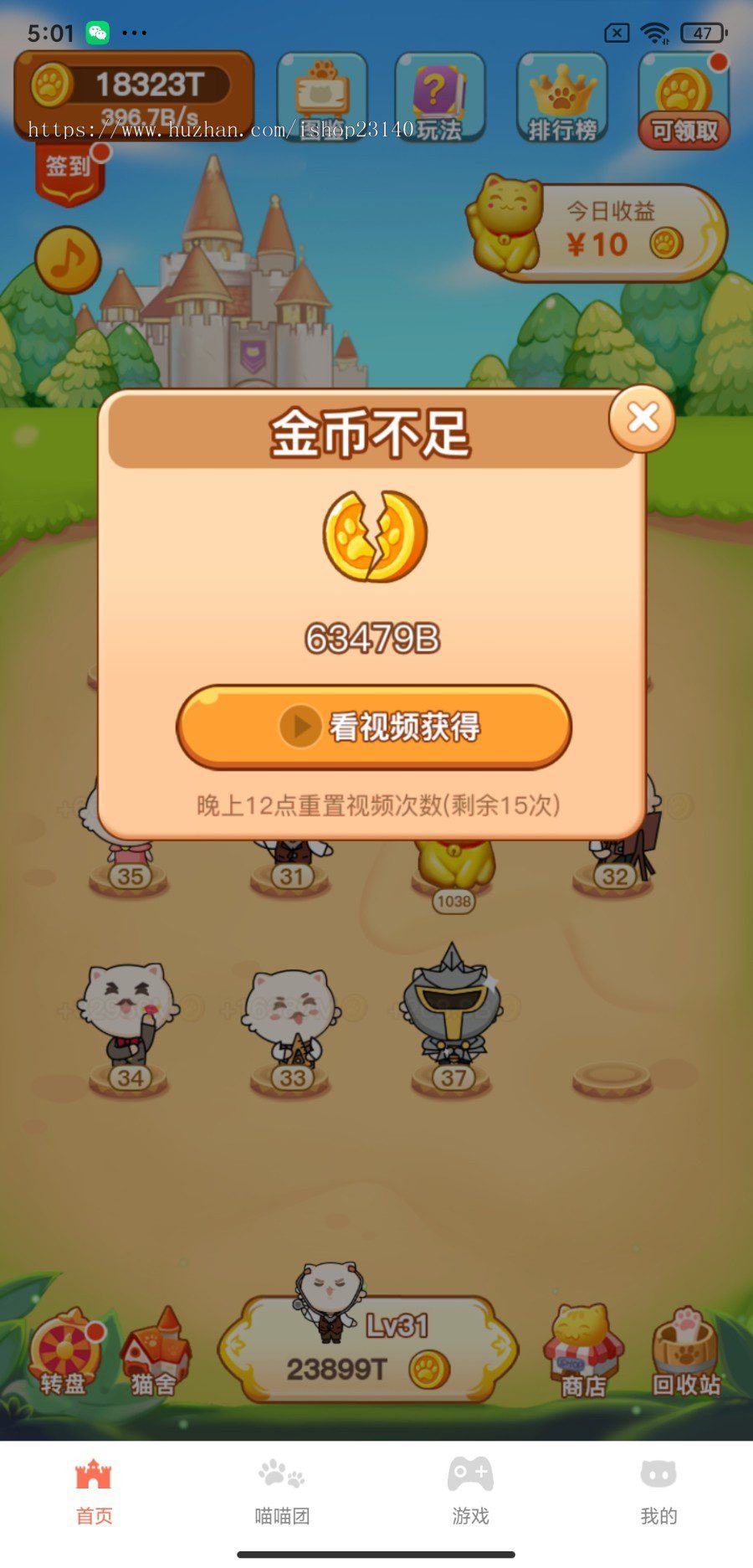Image resolution: width=753 pixels, height=1568 pixels.
Task: Switch to the 游戏 tab
Action: click(470, 1492)
